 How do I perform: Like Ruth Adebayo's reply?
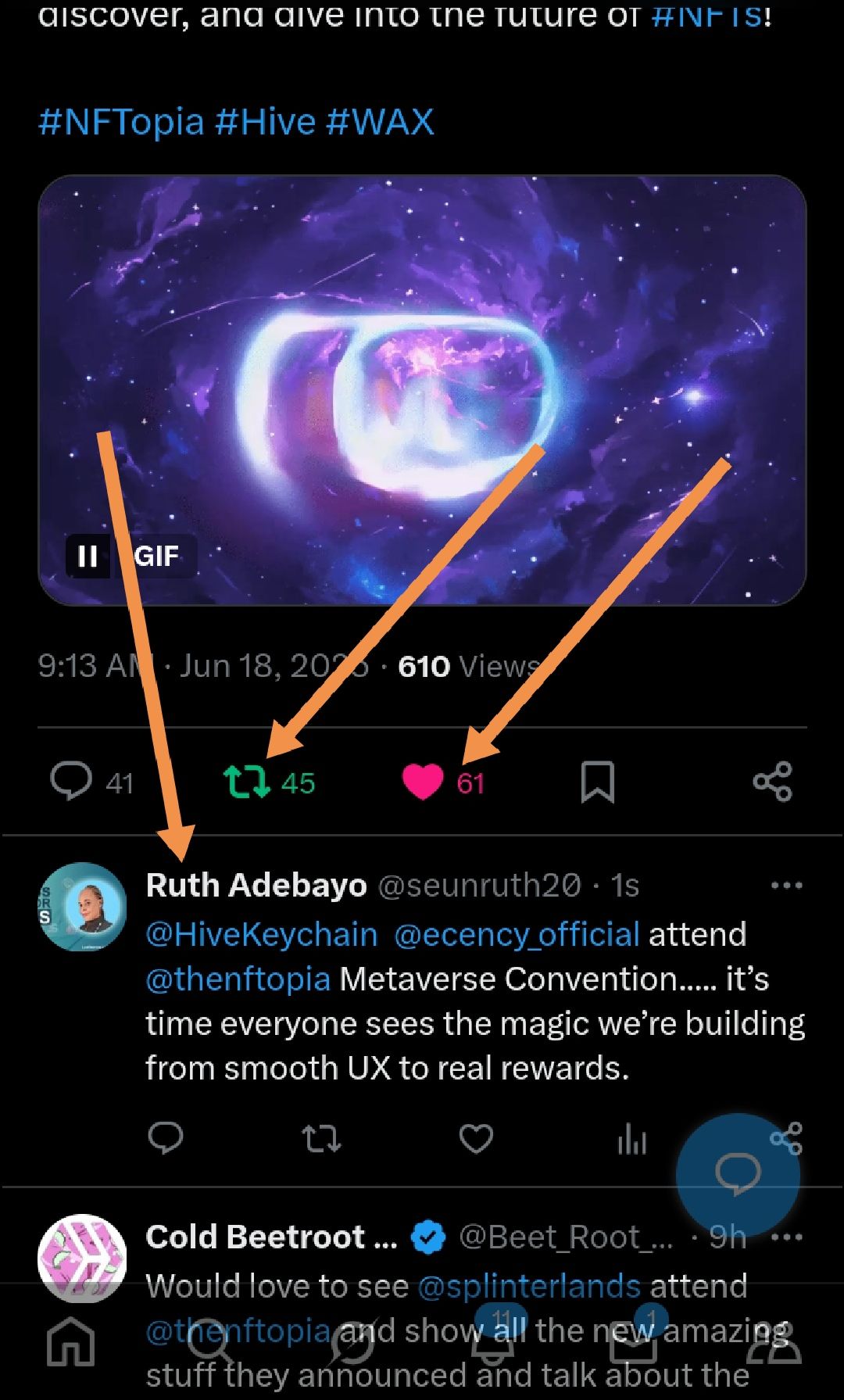(476, 1138)
